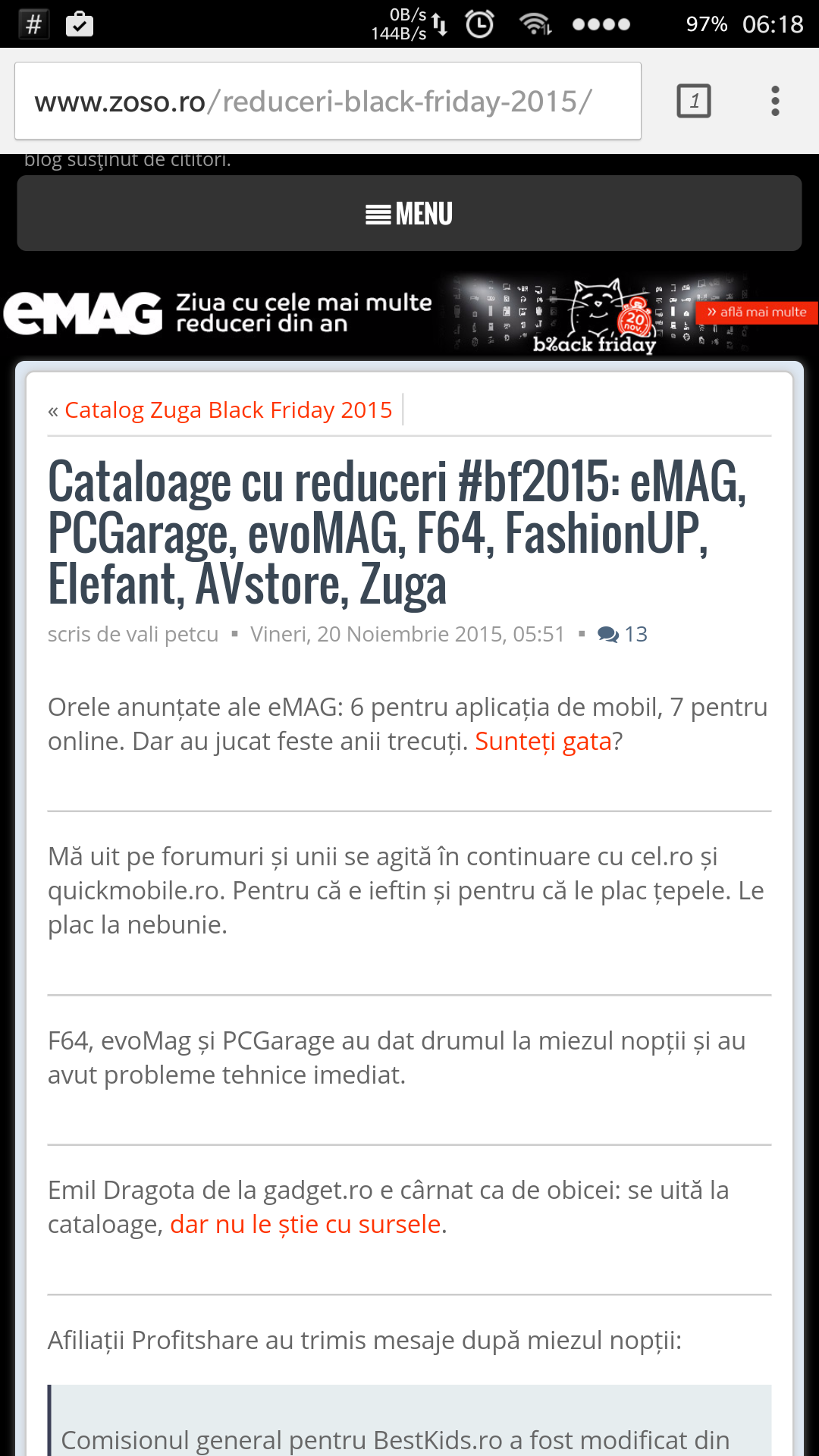Open the dar nu le știe cu sursele link

point(306,1225)
